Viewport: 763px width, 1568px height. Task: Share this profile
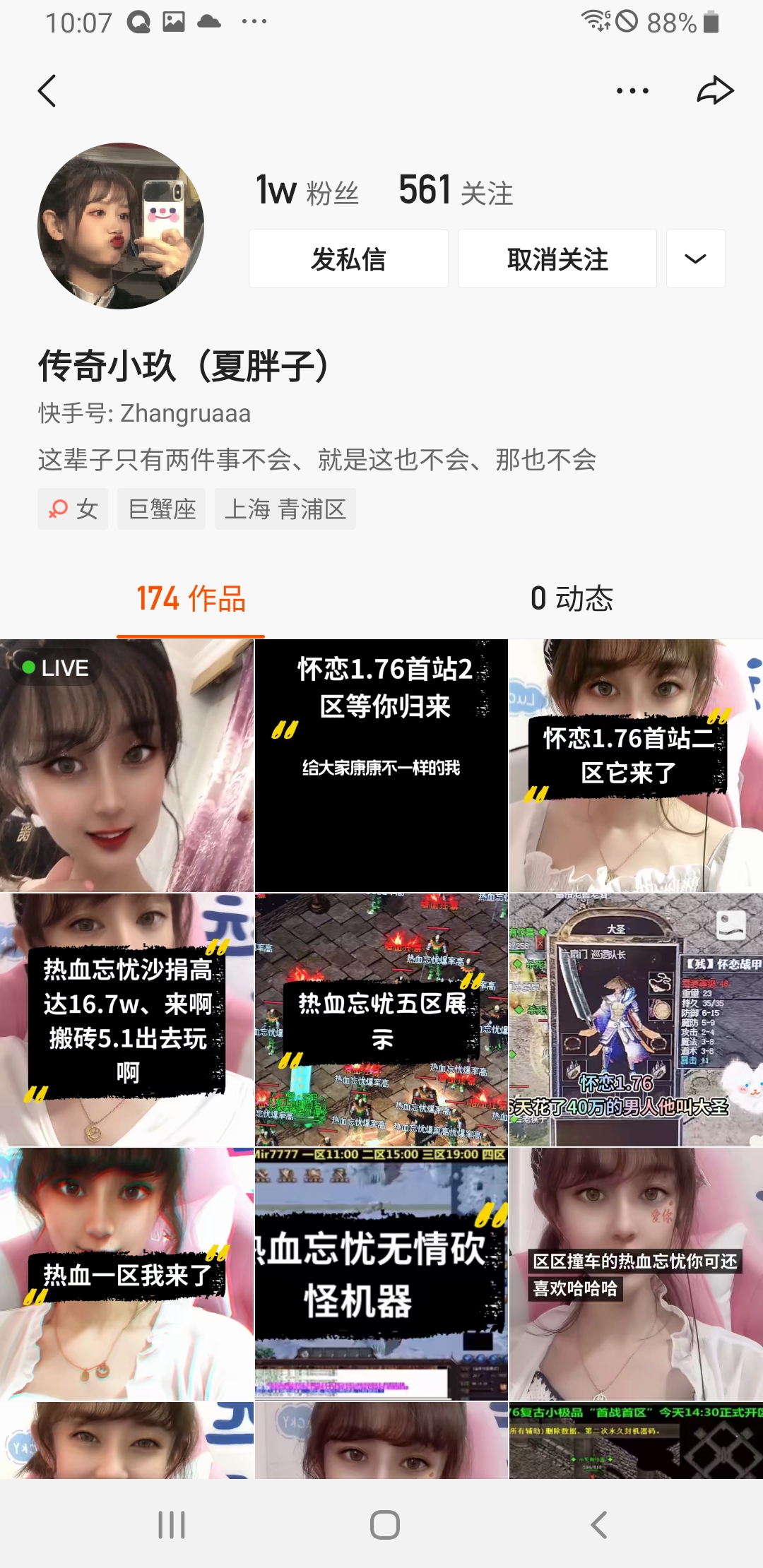tap(715, 91)
